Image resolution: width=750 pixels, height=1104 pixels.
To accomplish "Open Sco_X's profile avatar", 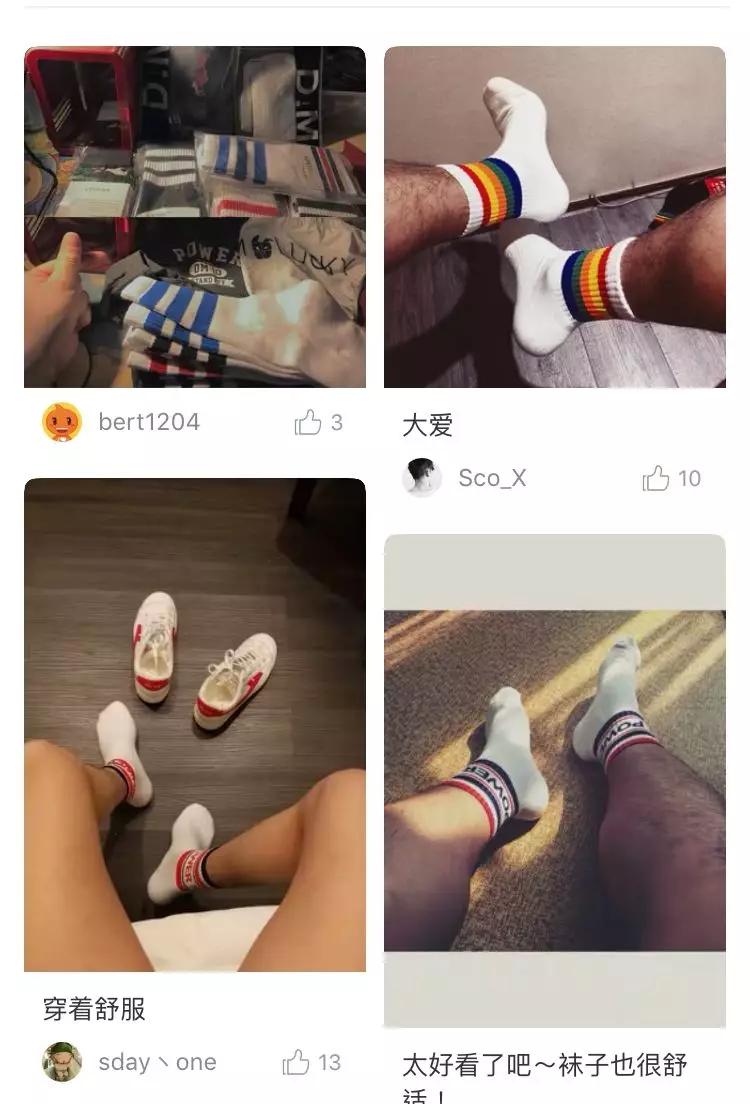I will [x=423, y=479].
